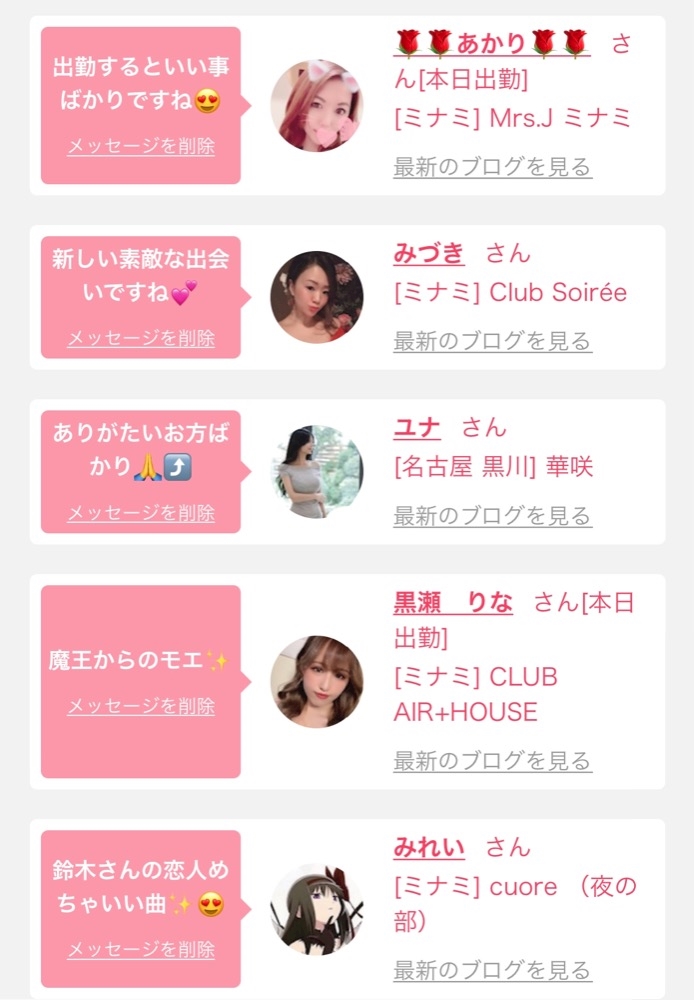The width and height of the screenshot is (694, 1000).
Task: Tap あかり's profile photo
Action: tap(316, 105)
